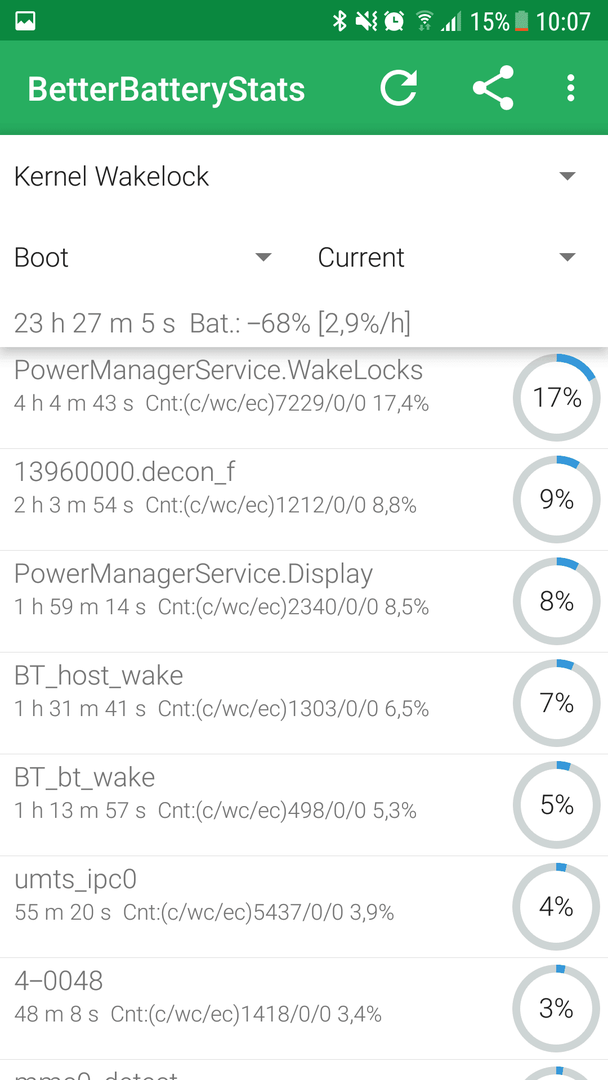The height and width of the screenshot is (1080, 608).
Task: Open the BT_bt_wake entry
Action: click(304, 805)
